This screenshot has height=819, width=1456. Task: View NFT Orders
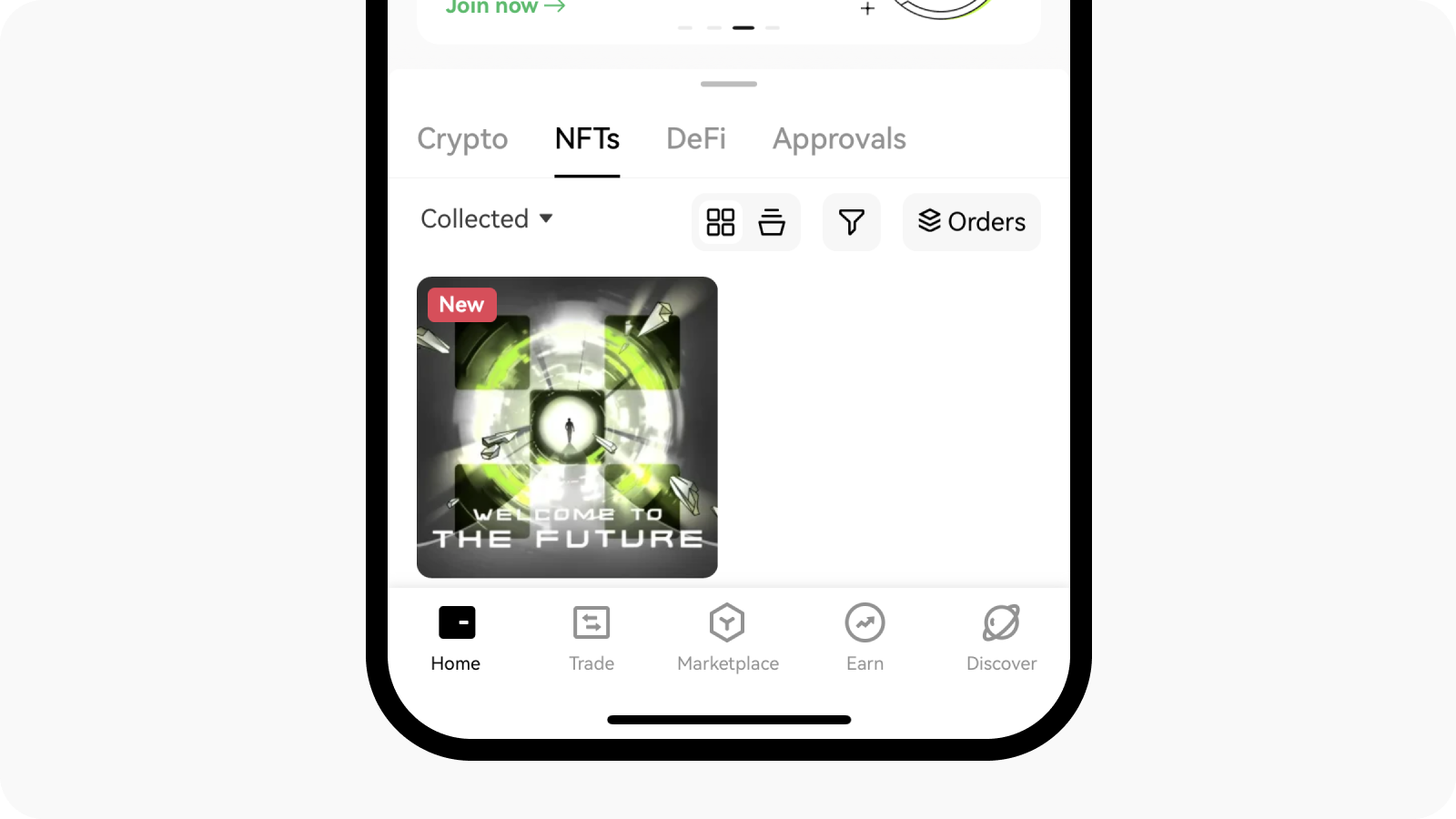tap(971, 222)
